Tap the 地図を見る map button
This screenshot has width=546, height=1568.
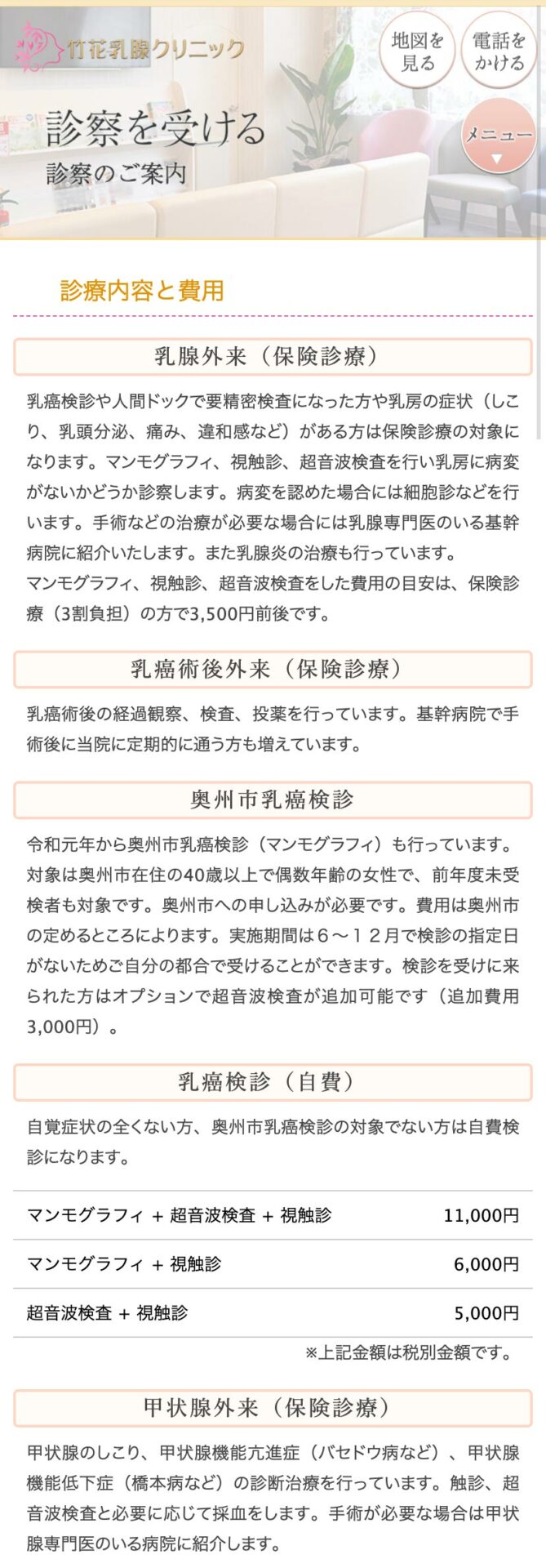point(417,51)
